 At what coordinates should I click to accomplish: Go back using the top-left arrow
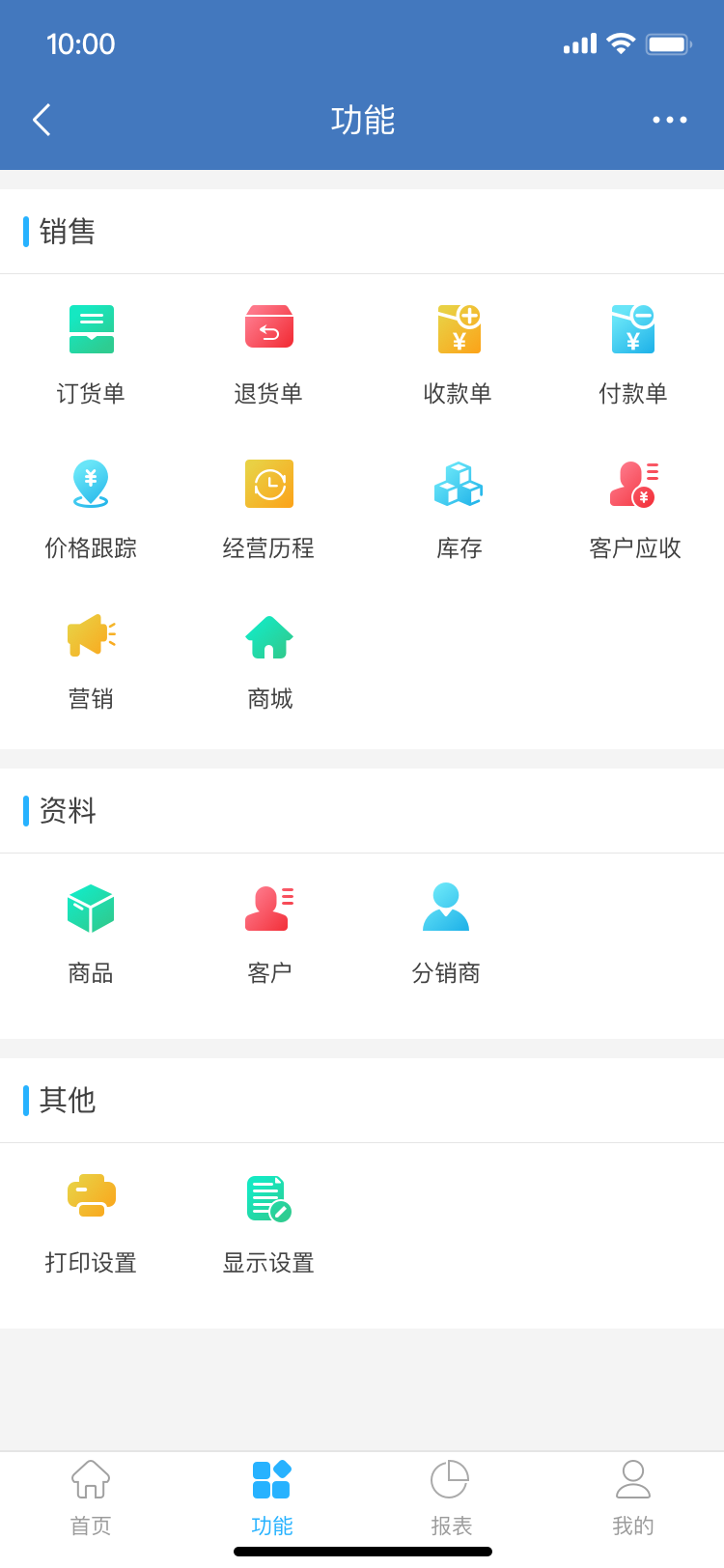(42, 120)
